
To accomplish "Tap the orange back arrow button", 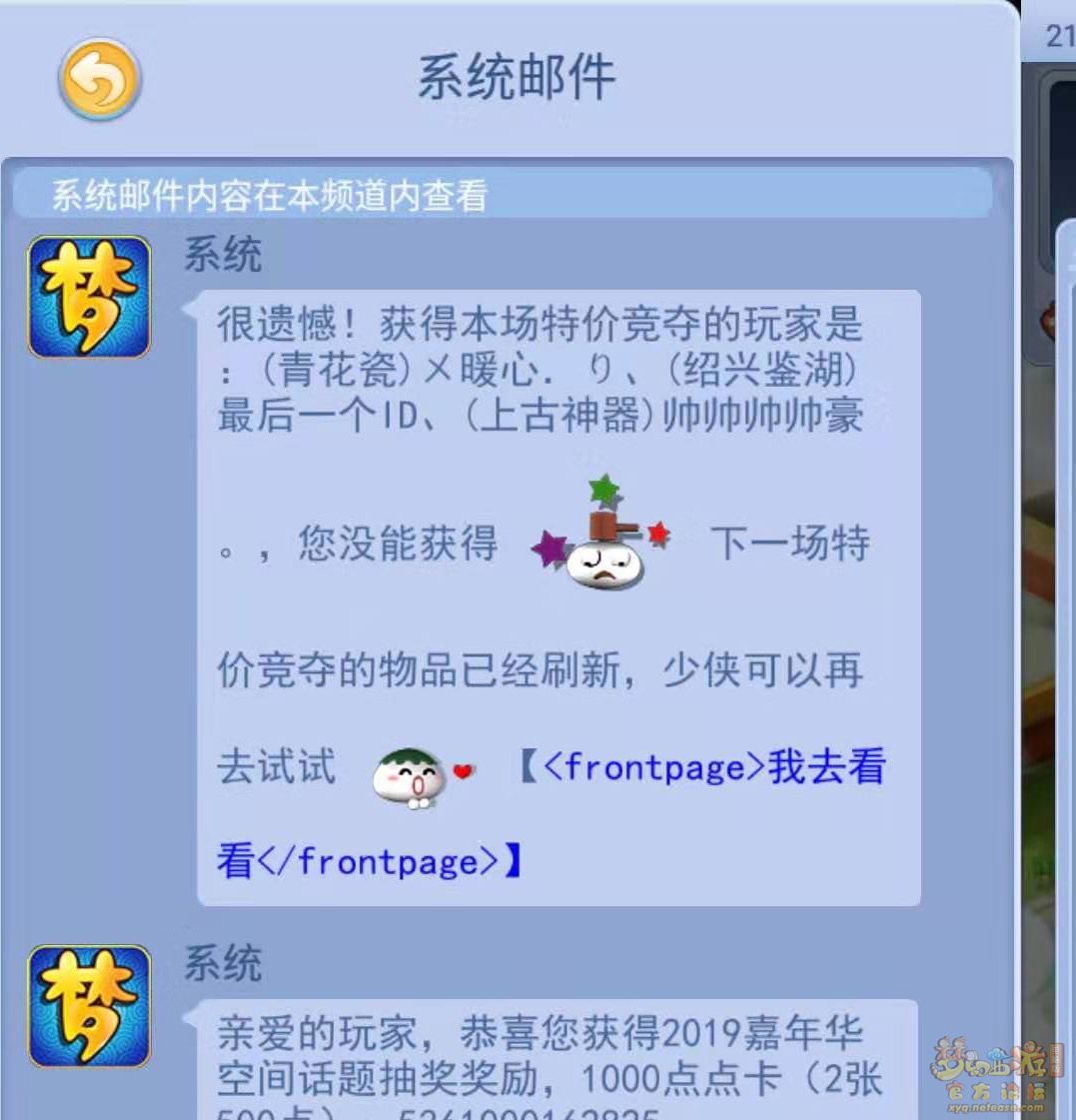I will [99, 79].
